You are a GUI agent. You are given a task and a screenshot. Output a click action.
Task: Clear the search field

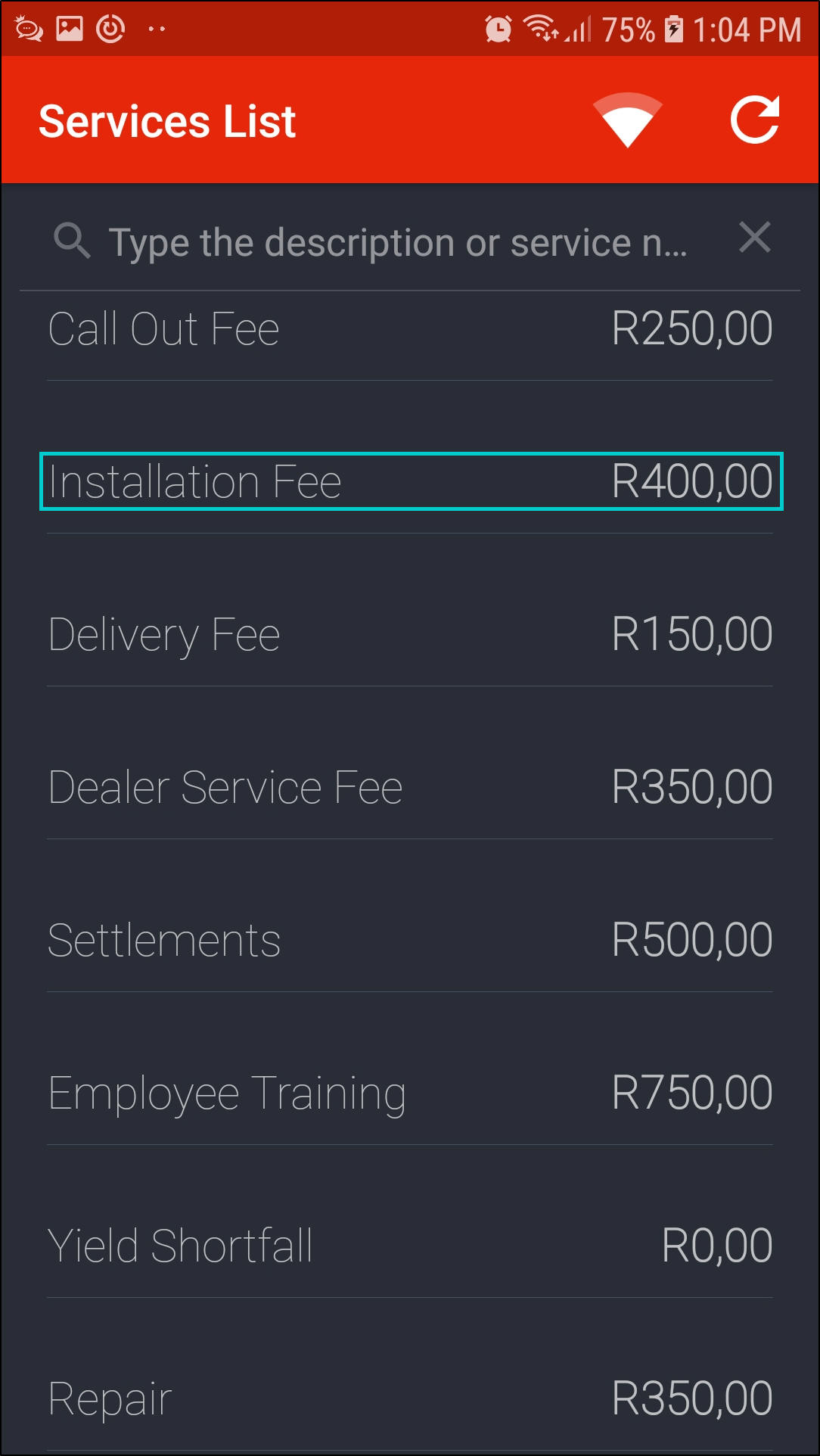(754, 238)
